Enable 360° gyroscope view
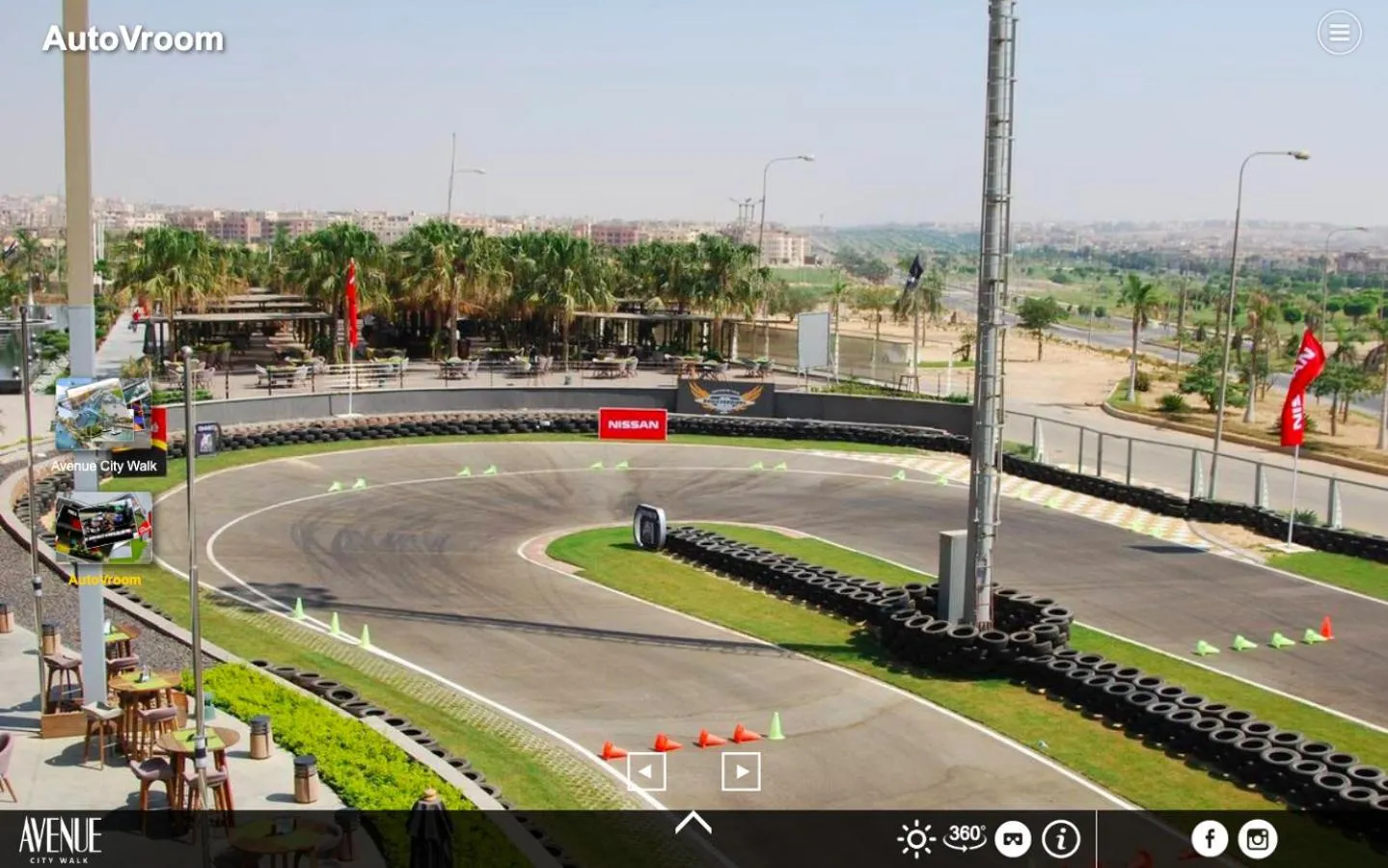 pos(965,838)
